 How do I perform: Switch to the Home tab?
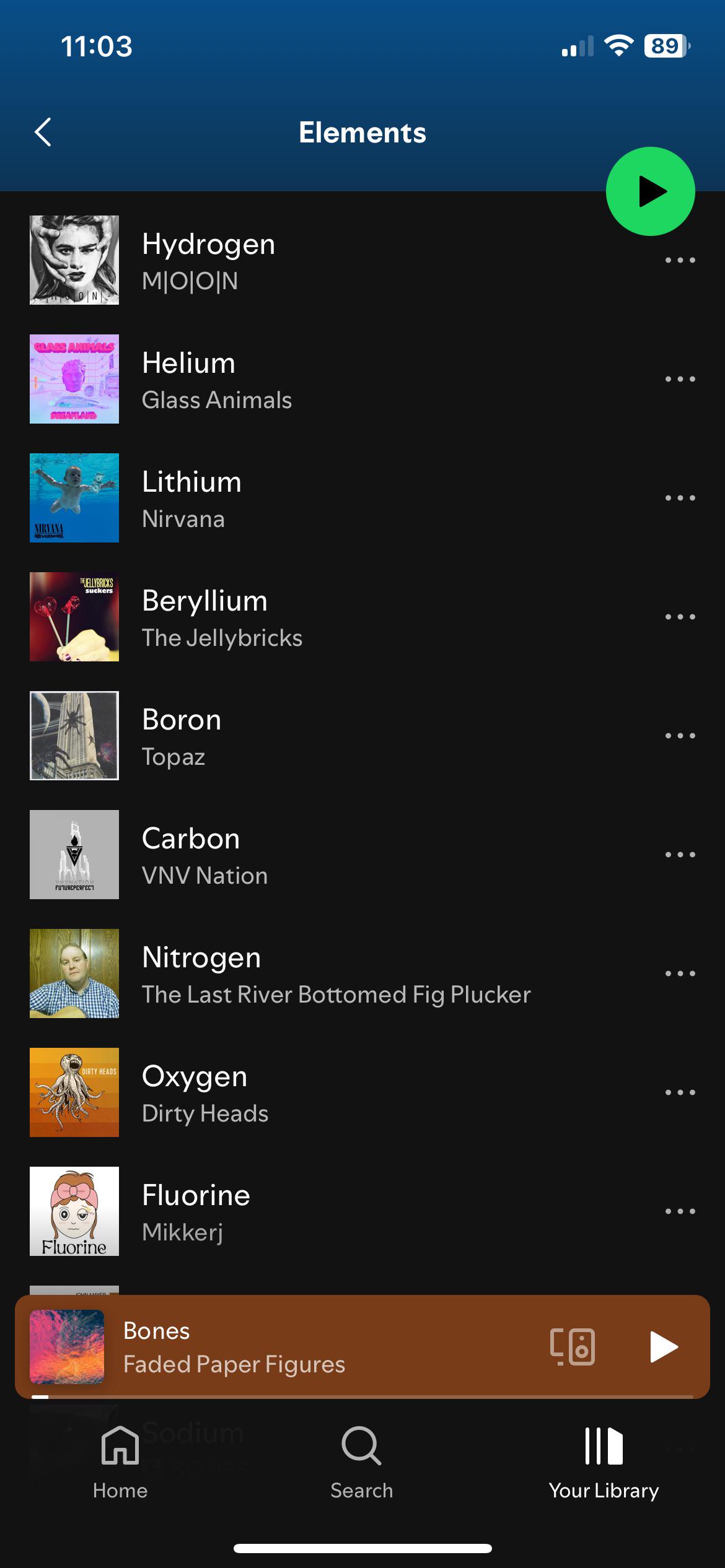pyautogui.click(x=120, y=1461)
